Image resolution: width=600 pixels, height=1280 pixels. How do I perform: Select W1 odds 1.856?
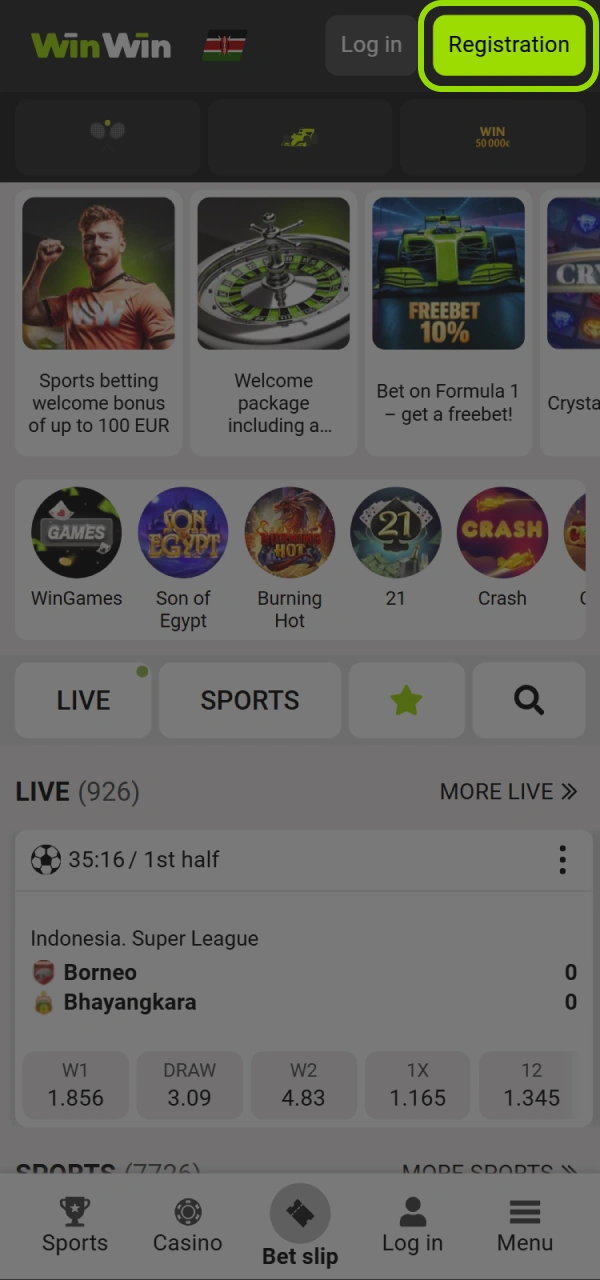pyautogui.click(x=76, y=1084)
